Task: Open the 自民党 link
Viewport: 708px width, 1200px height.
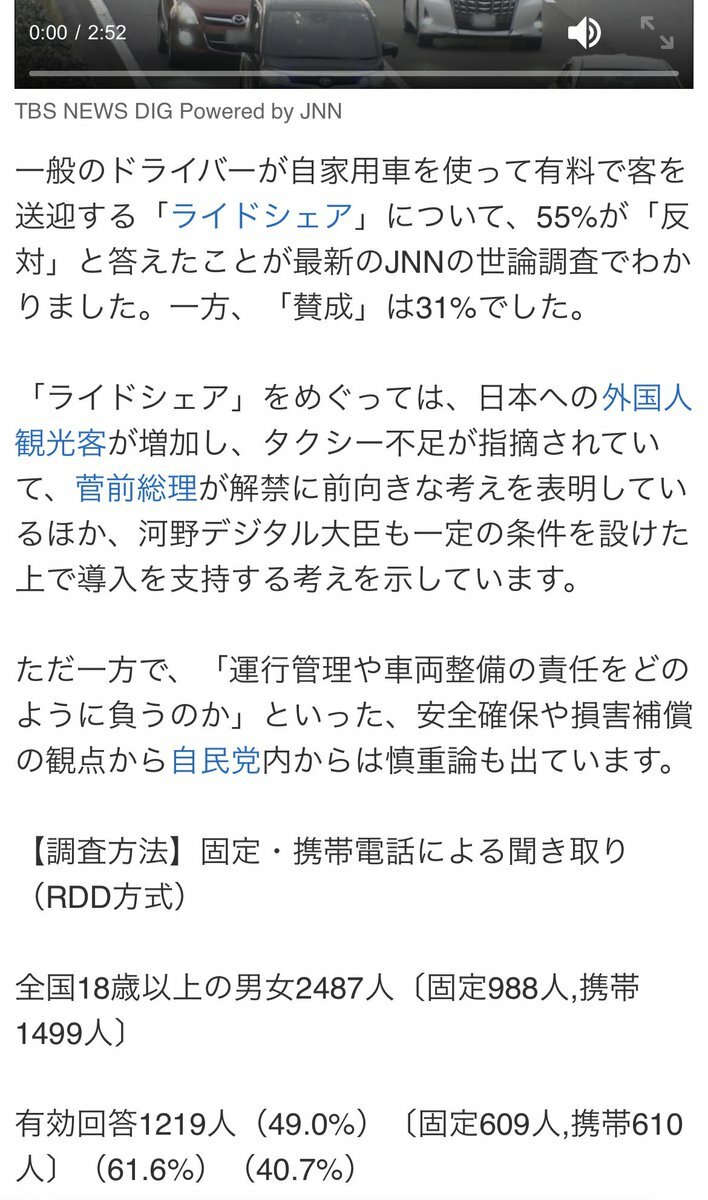Action: [x=216, y=761]
